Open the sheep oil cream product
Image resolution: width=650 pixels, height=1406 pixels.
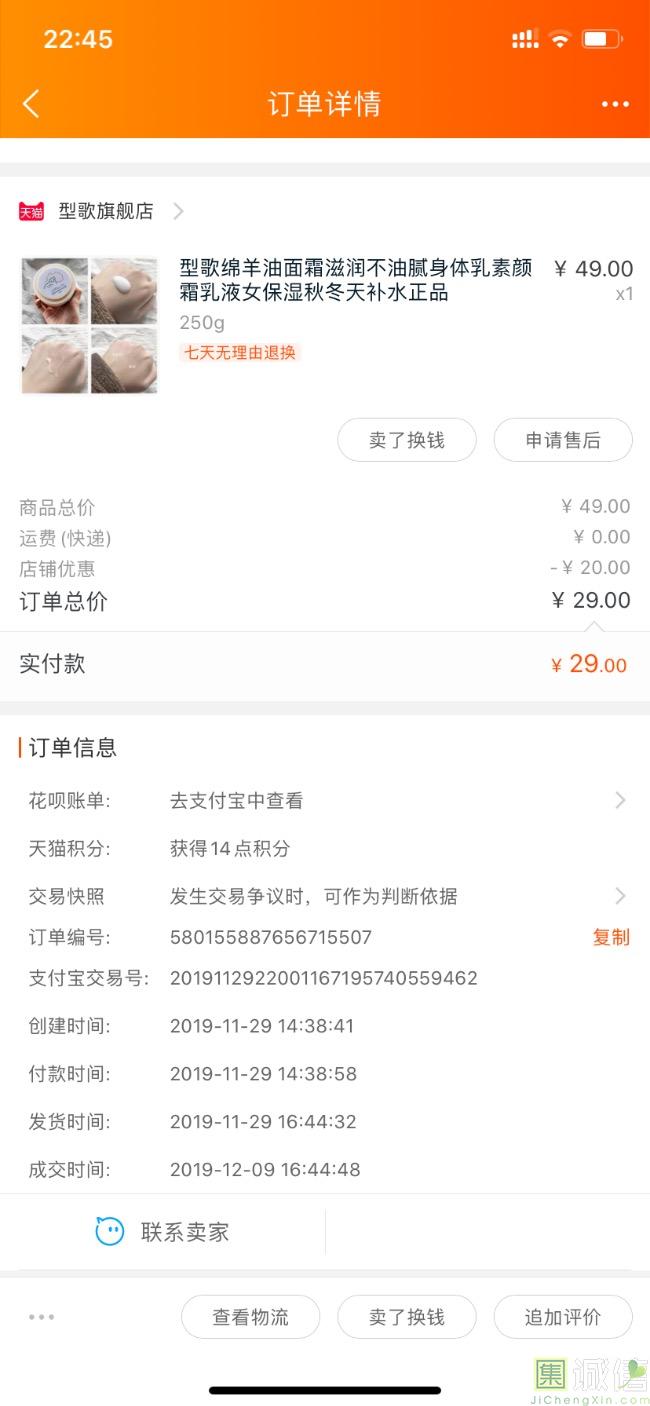[x=355, y=280]
